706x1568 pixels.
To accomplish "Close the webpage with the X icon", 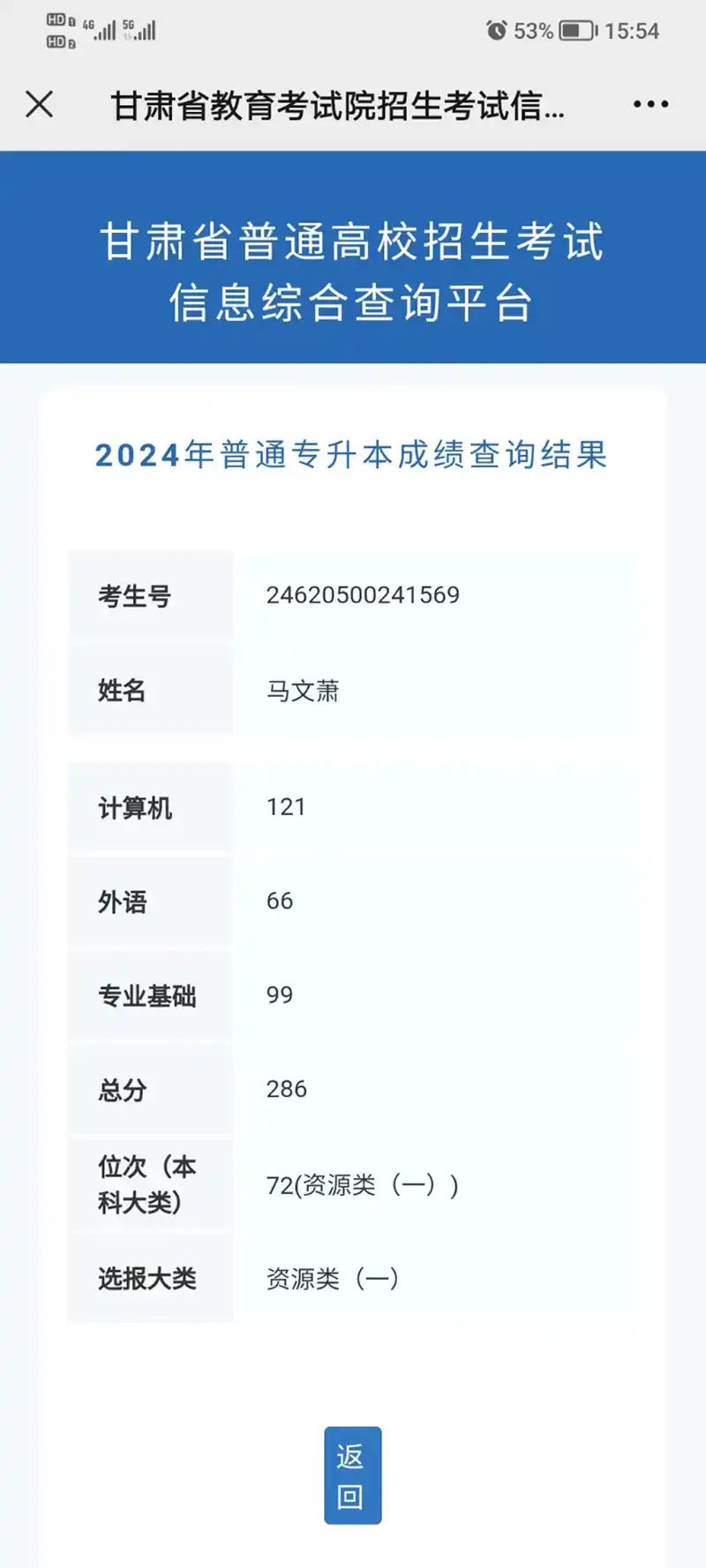I will click(40, 105).
